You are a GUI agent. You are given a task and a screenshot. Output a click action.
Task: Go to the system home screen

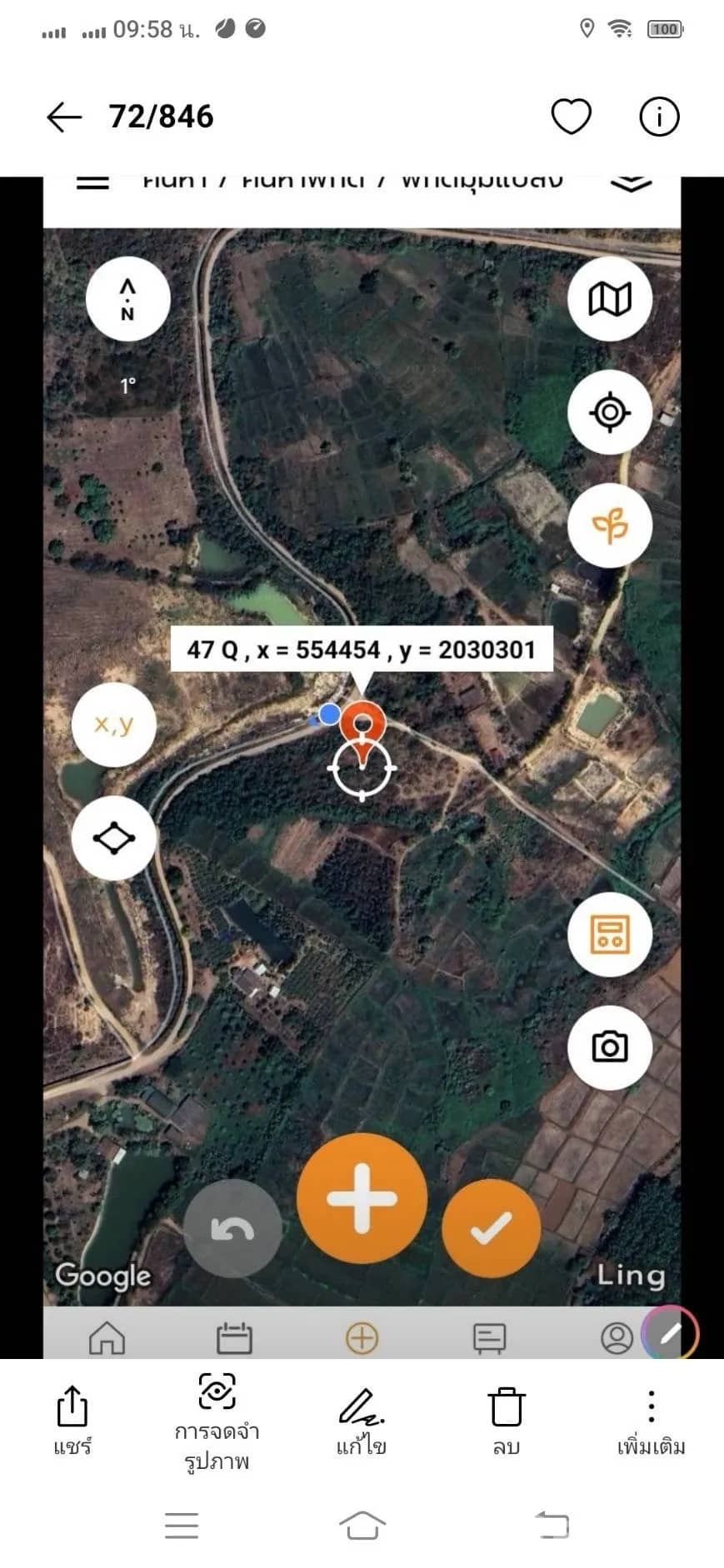pos(362,1525)
